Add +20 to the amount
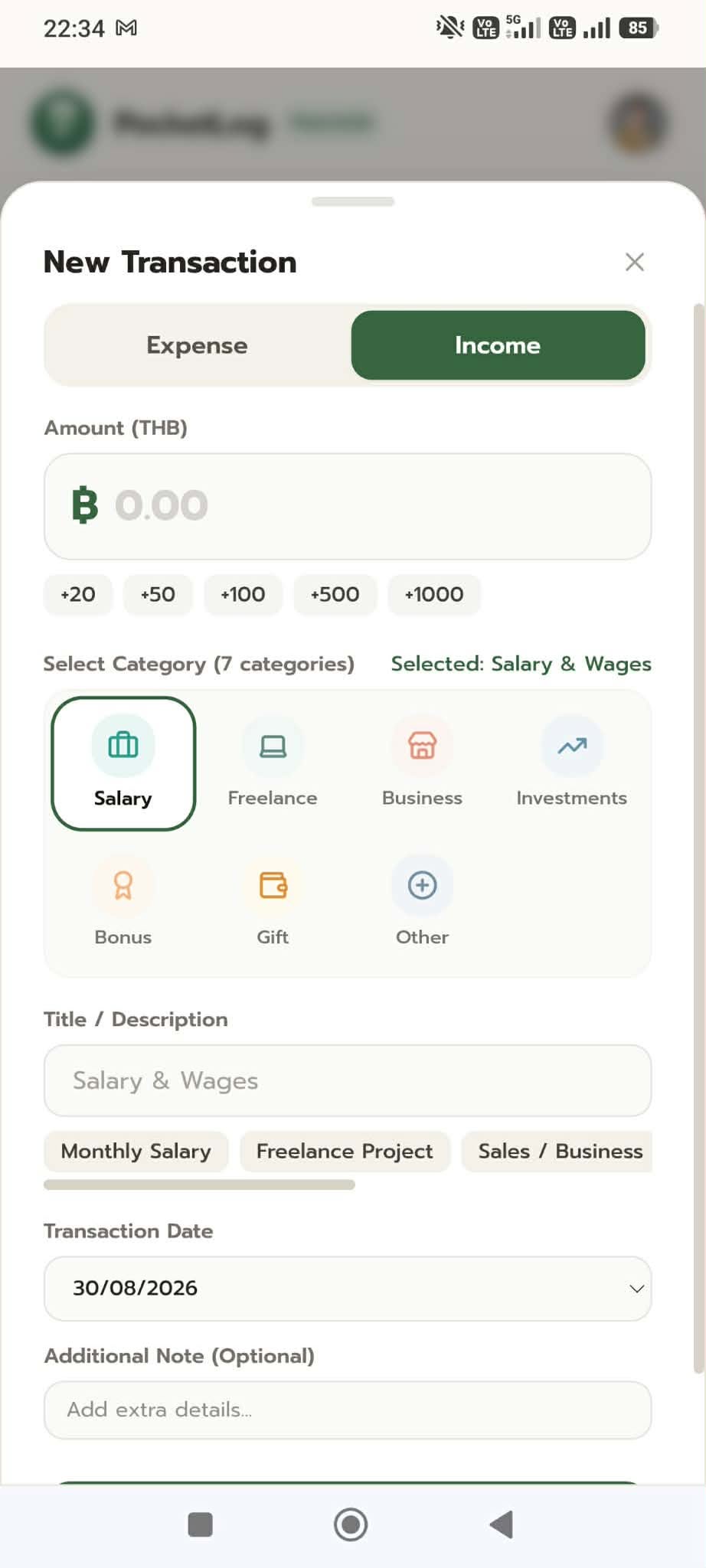This screenshot has height=1568, width=706. click(78, 594)
